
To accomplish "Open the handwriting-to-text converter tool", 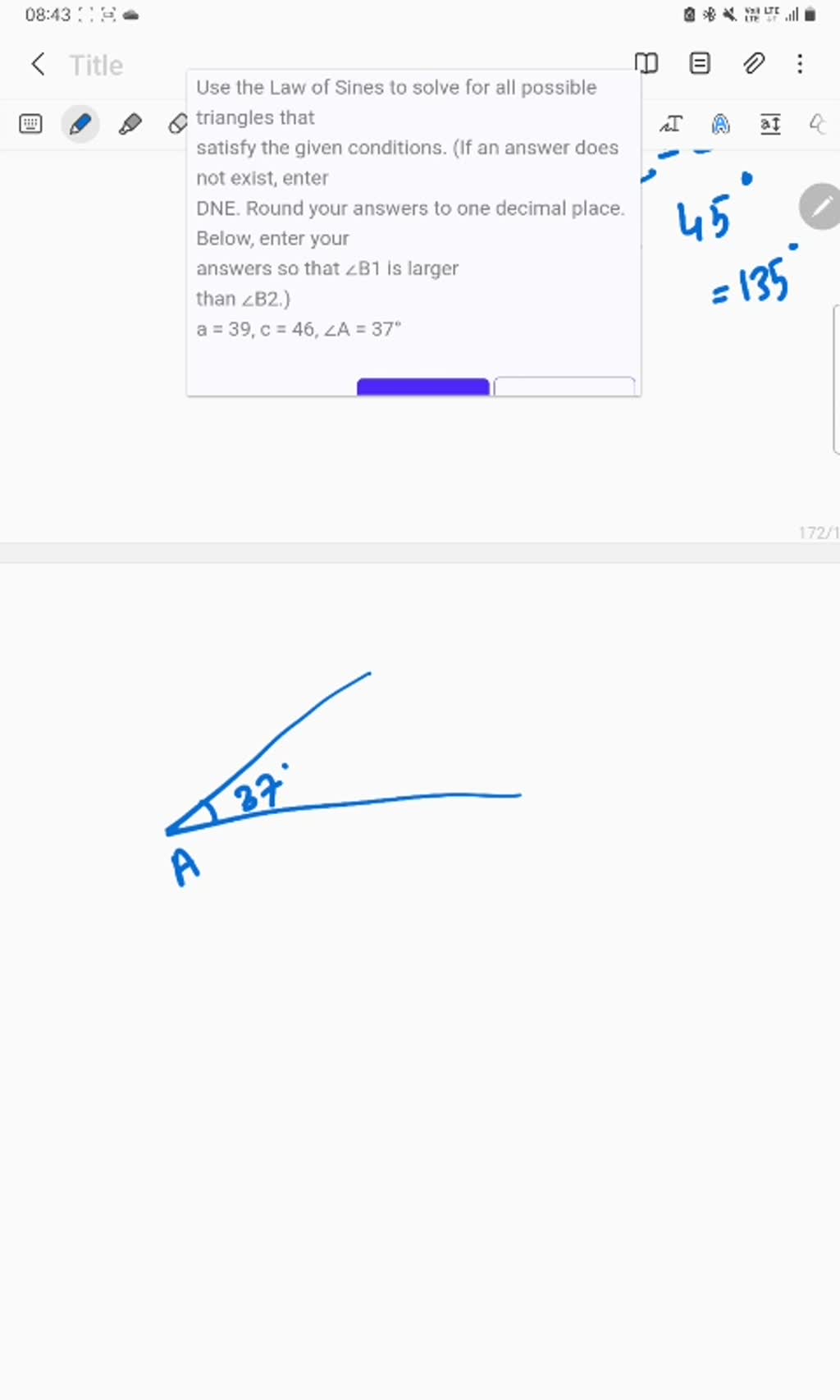I will pos(672,124).
